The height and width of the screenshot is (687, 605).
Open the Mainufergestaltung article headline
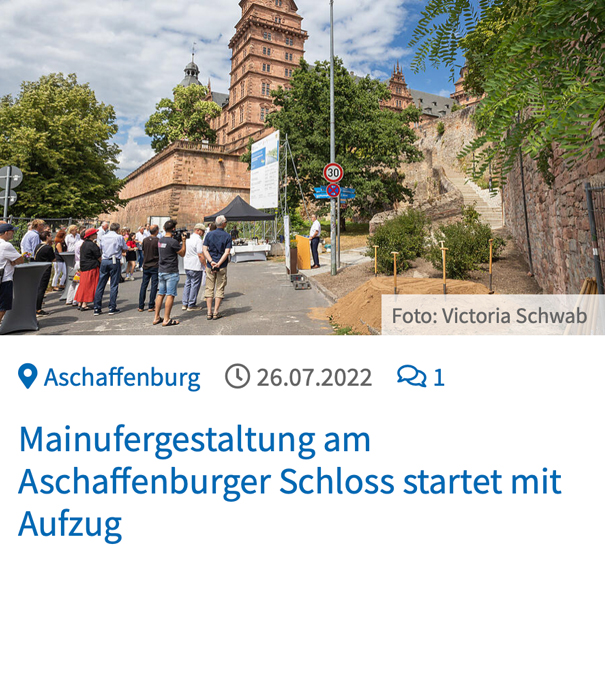[289, 481]
